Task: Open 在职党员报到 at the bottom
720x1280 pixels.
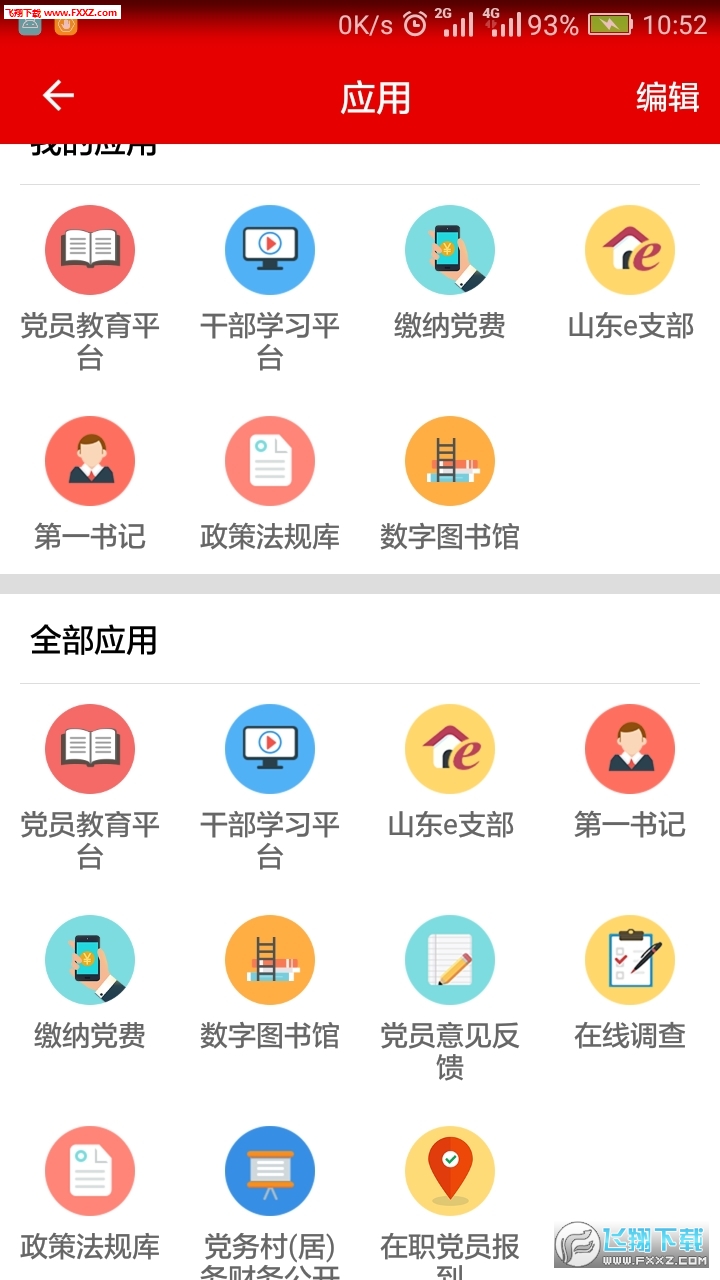Action: pos(450,1170)
